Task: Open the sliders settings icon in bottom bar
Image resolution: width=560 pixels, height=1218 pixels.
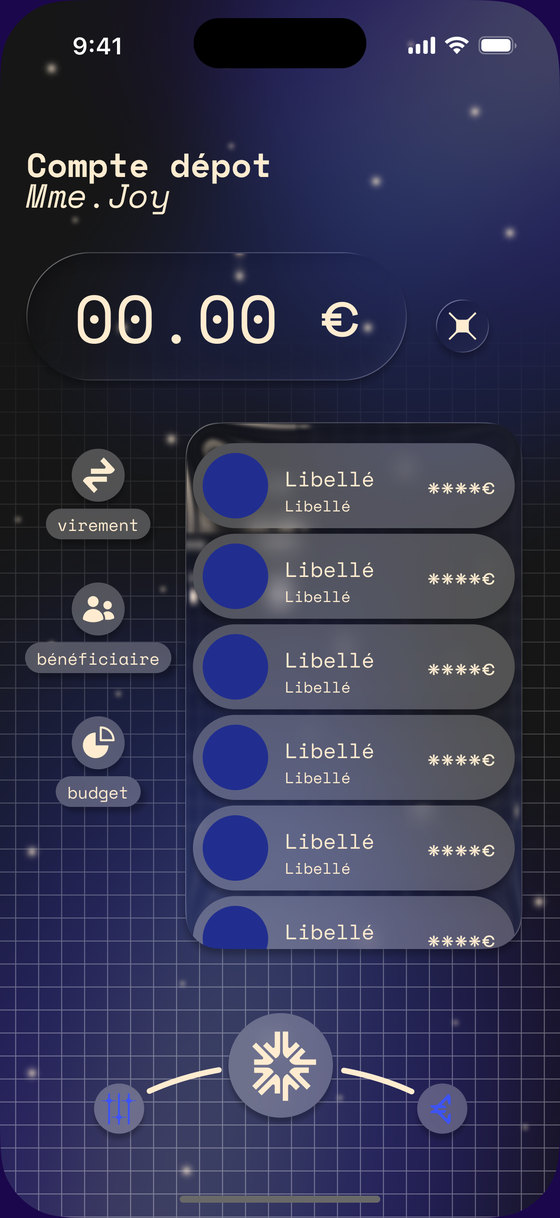Action: 119,1108
